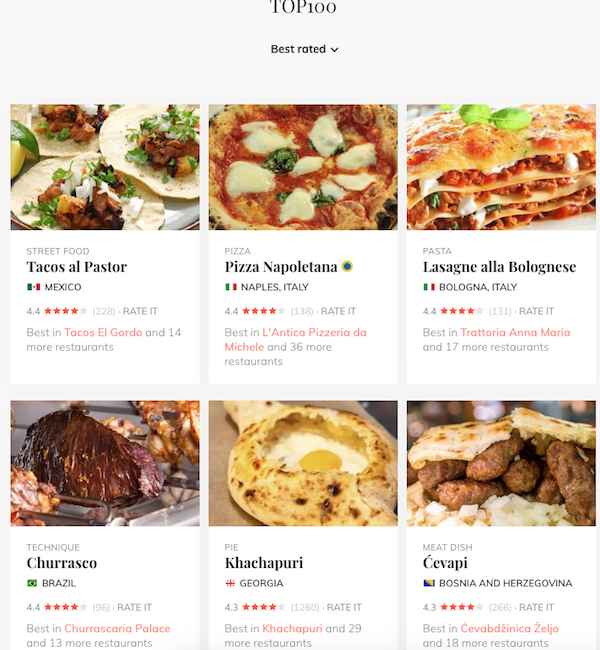Image resolution: width=600 pixels, height=650 pixels.
Task: View the Lasagne alla Bolognese card
Action: coord(499,267)
